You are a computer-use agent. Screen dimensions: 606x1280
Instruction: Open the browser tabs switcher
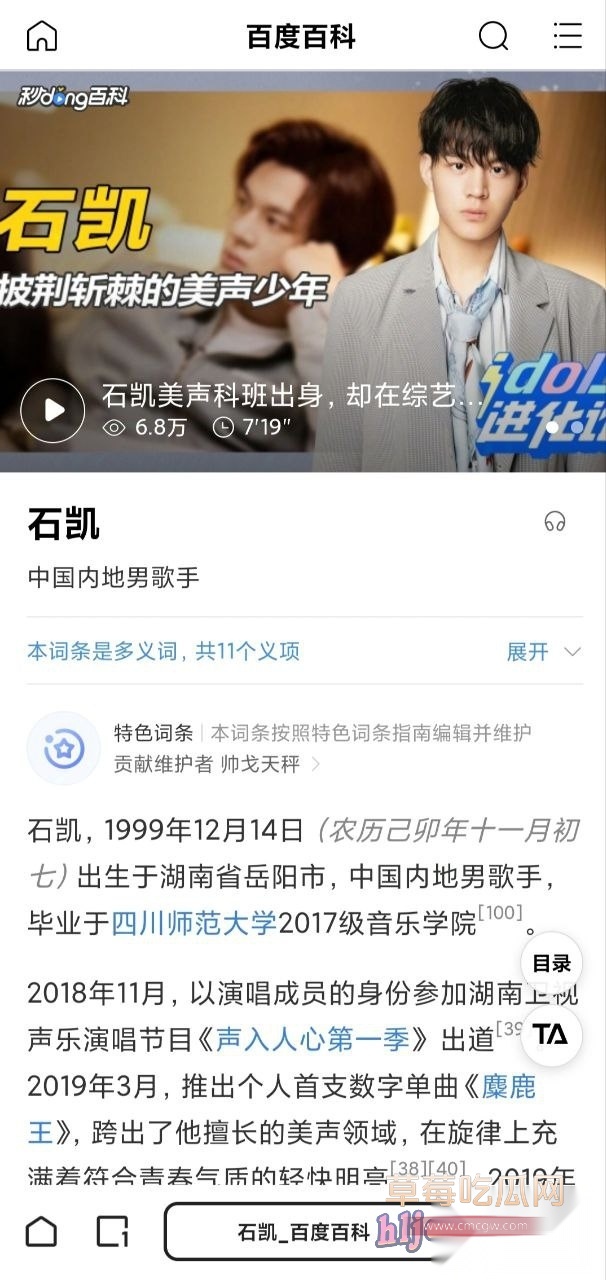click(112, 1231)
